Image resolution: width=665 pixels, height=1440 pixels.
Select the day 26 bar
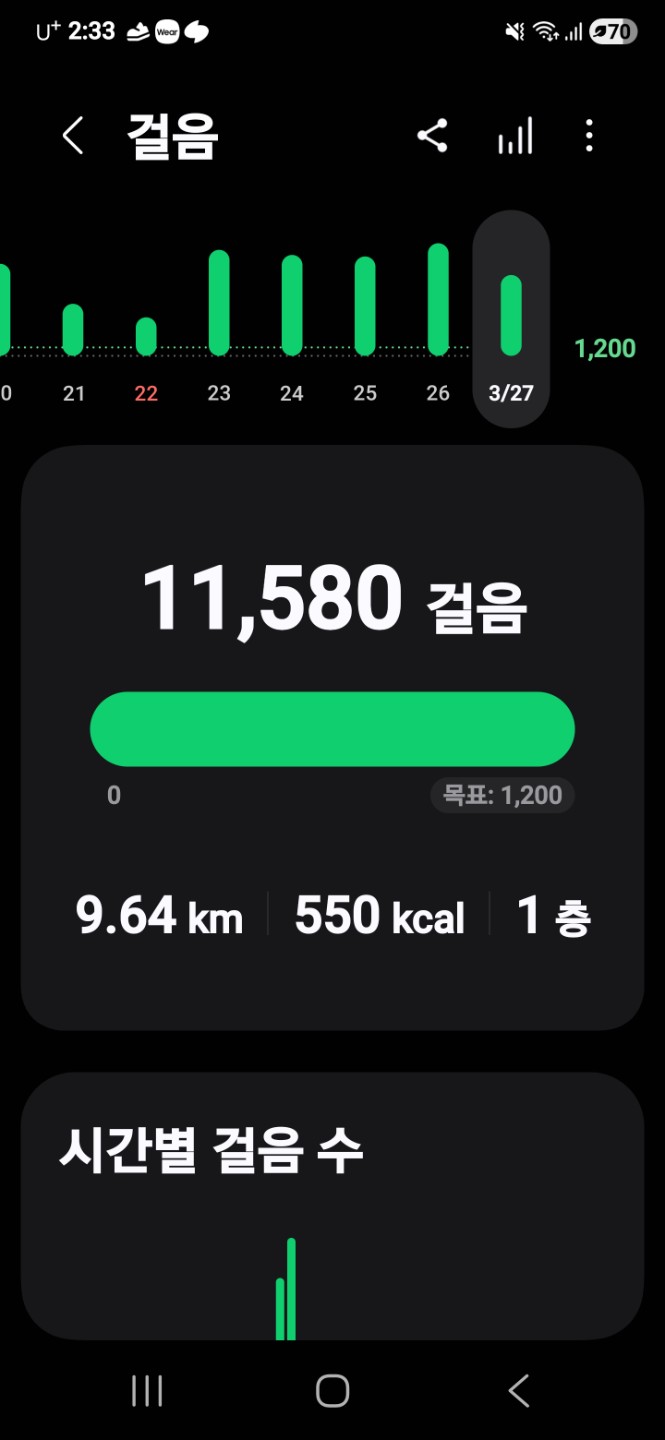pos(438,300)
